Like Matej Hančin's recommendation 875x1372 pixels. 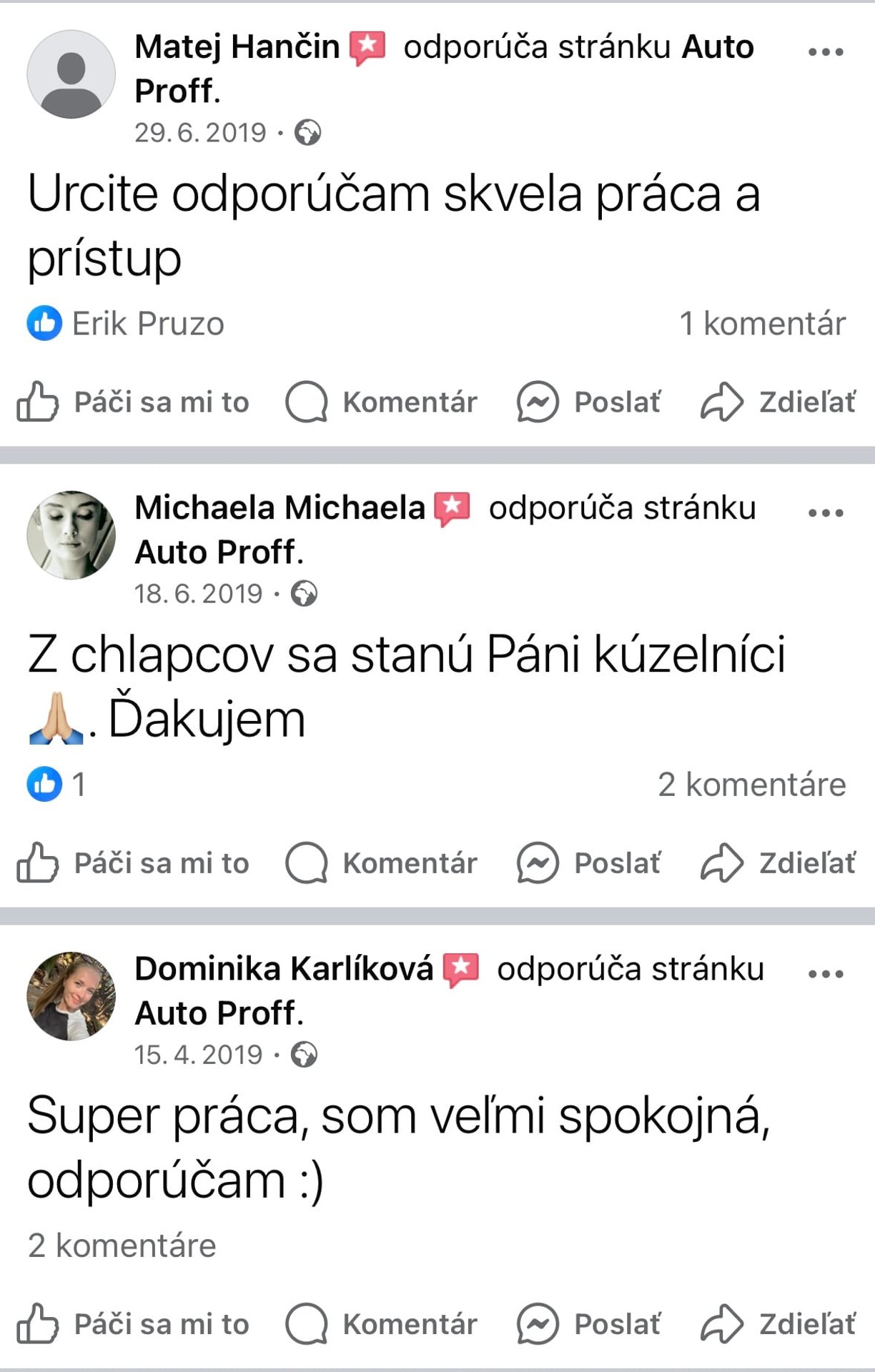point(134,402)
